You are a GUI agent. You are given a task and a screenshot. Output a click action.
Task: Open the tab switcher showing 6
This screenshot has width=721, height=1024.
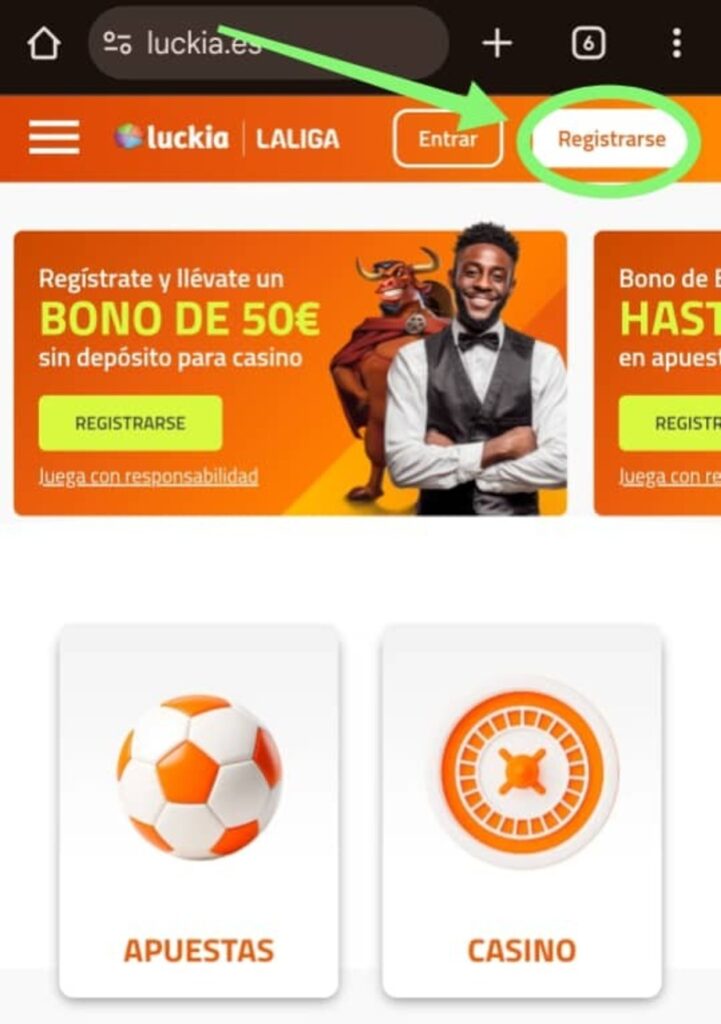coord(588,43)
